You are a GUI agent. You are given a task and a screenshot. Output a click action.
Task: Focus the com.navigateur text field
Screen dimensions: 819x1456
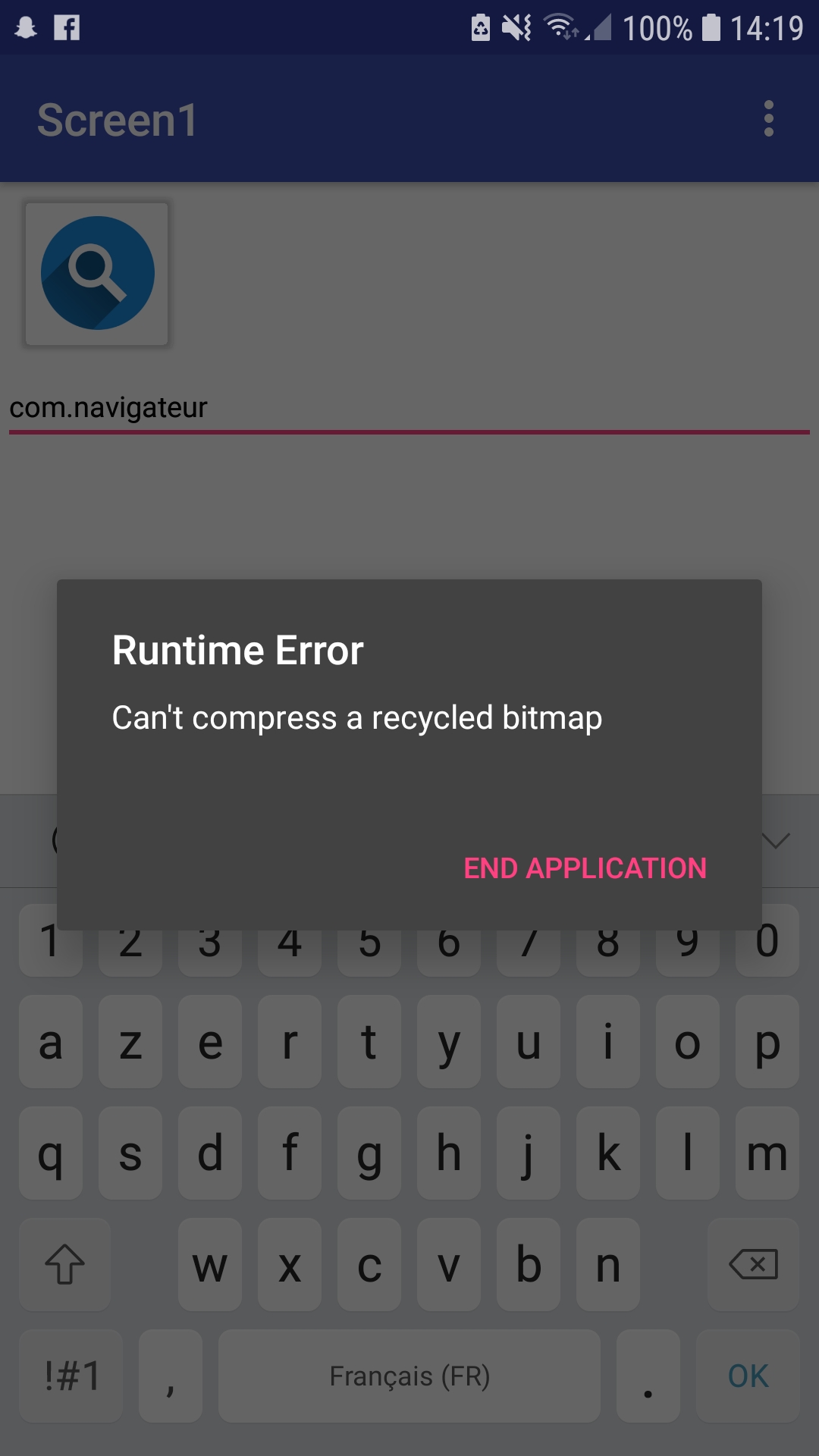(409, 408)
